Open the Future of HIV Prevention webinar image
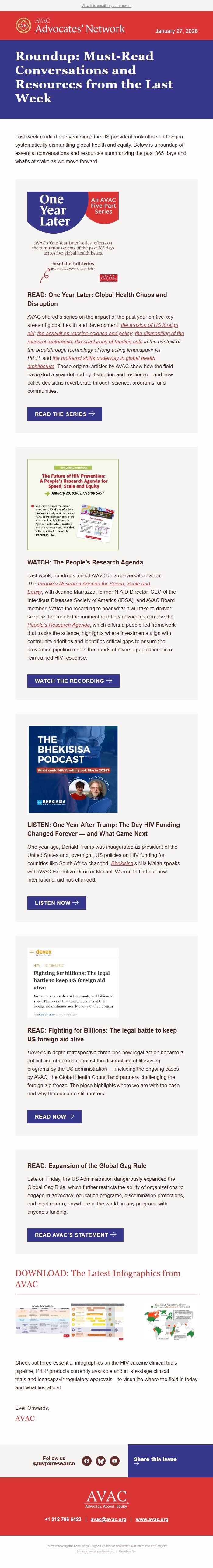This screenshot has width=213, height=1568. (73, 505)
